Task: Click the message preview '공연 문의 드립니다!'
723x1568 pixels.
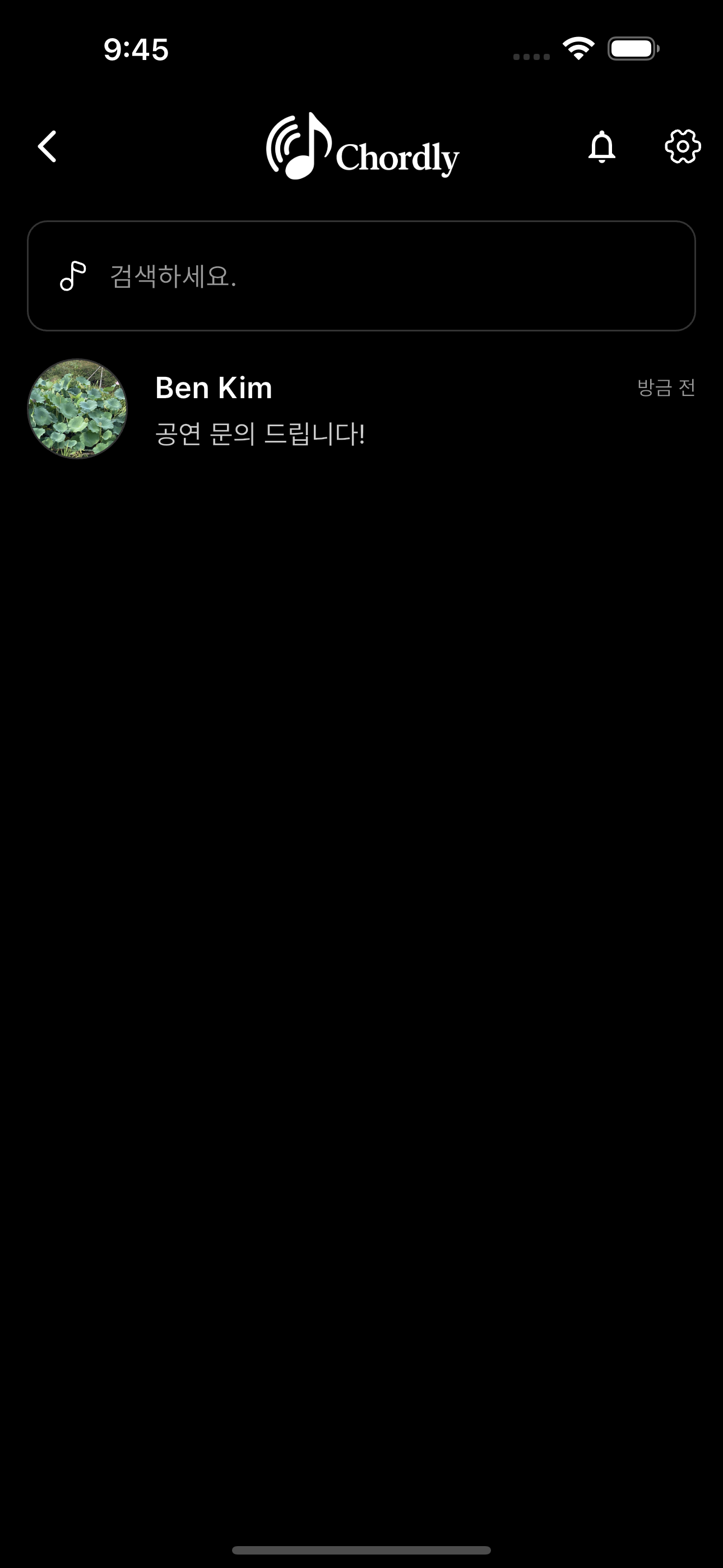Action: [259, 433]
